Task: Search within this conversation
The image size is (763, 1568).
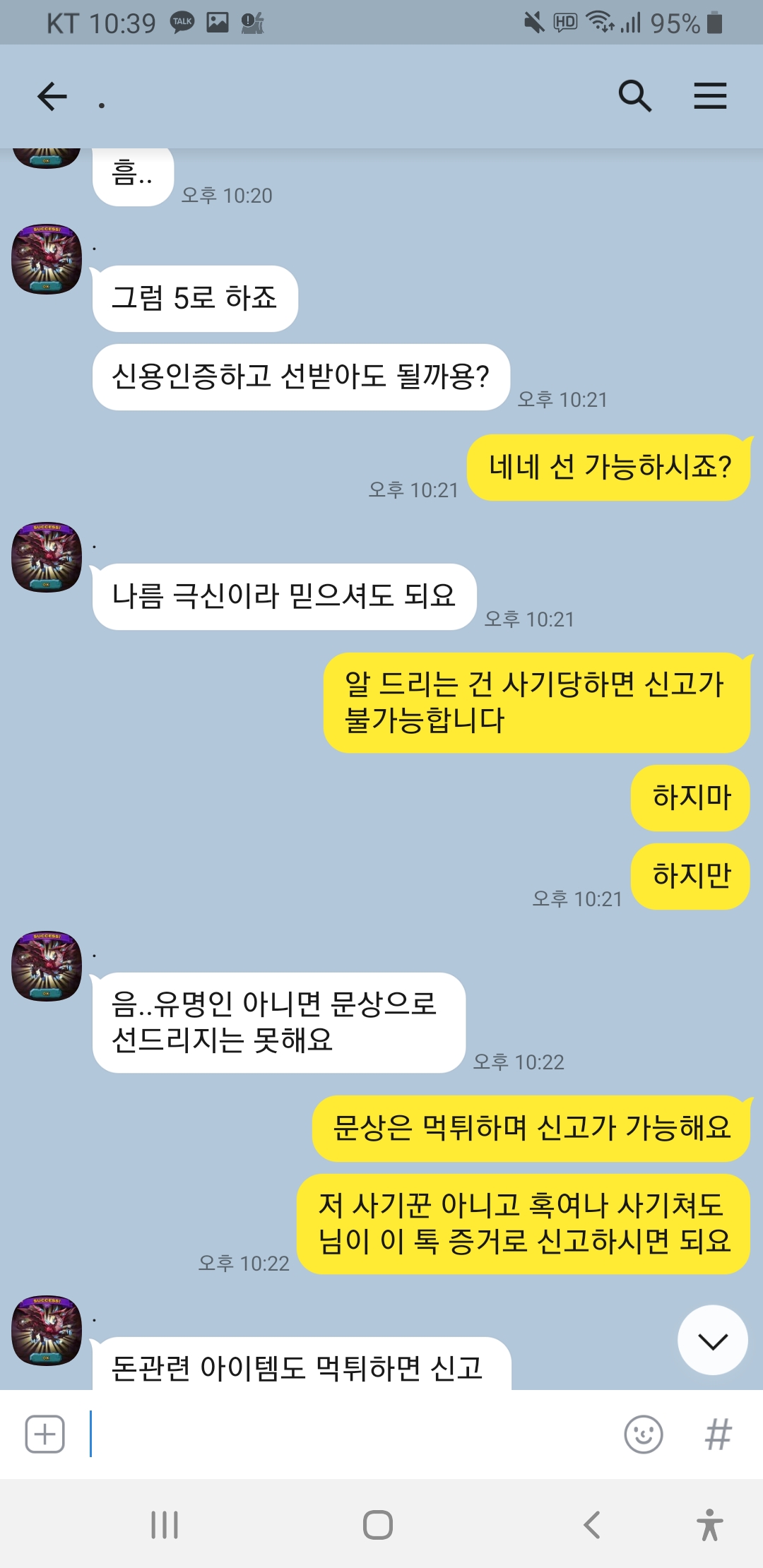Action: [x=634, y=96]
